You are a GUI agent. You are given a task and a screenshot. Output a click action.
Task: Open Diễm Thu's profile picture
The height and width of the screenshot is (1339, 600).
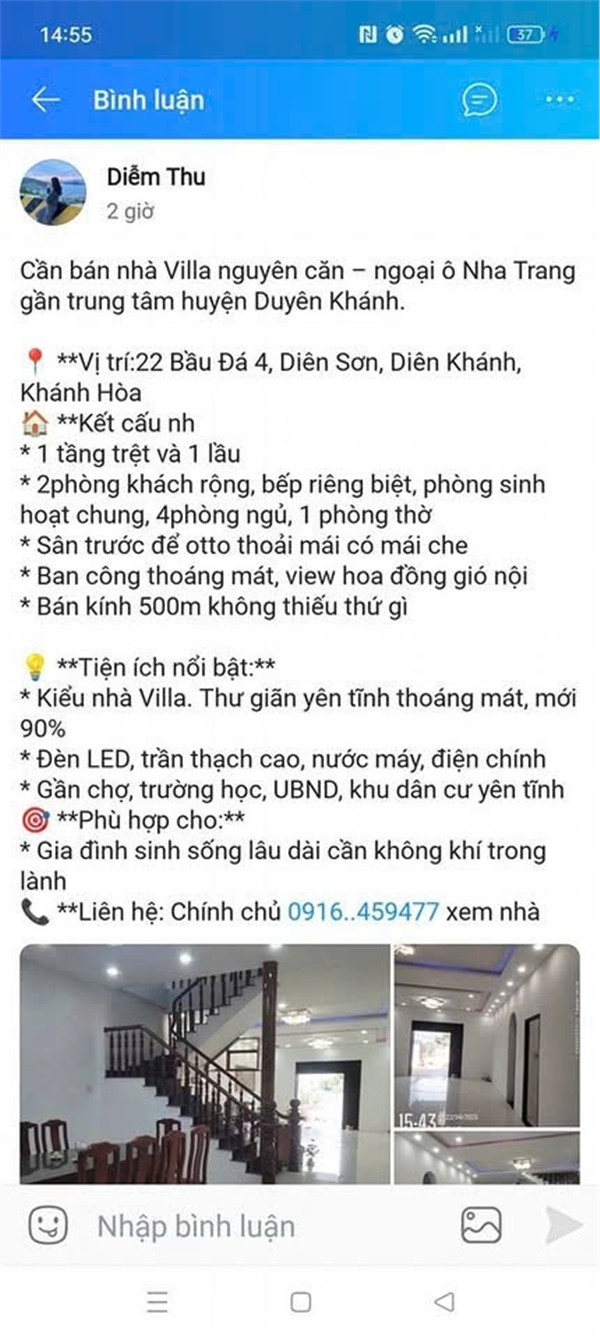[53, 192]
